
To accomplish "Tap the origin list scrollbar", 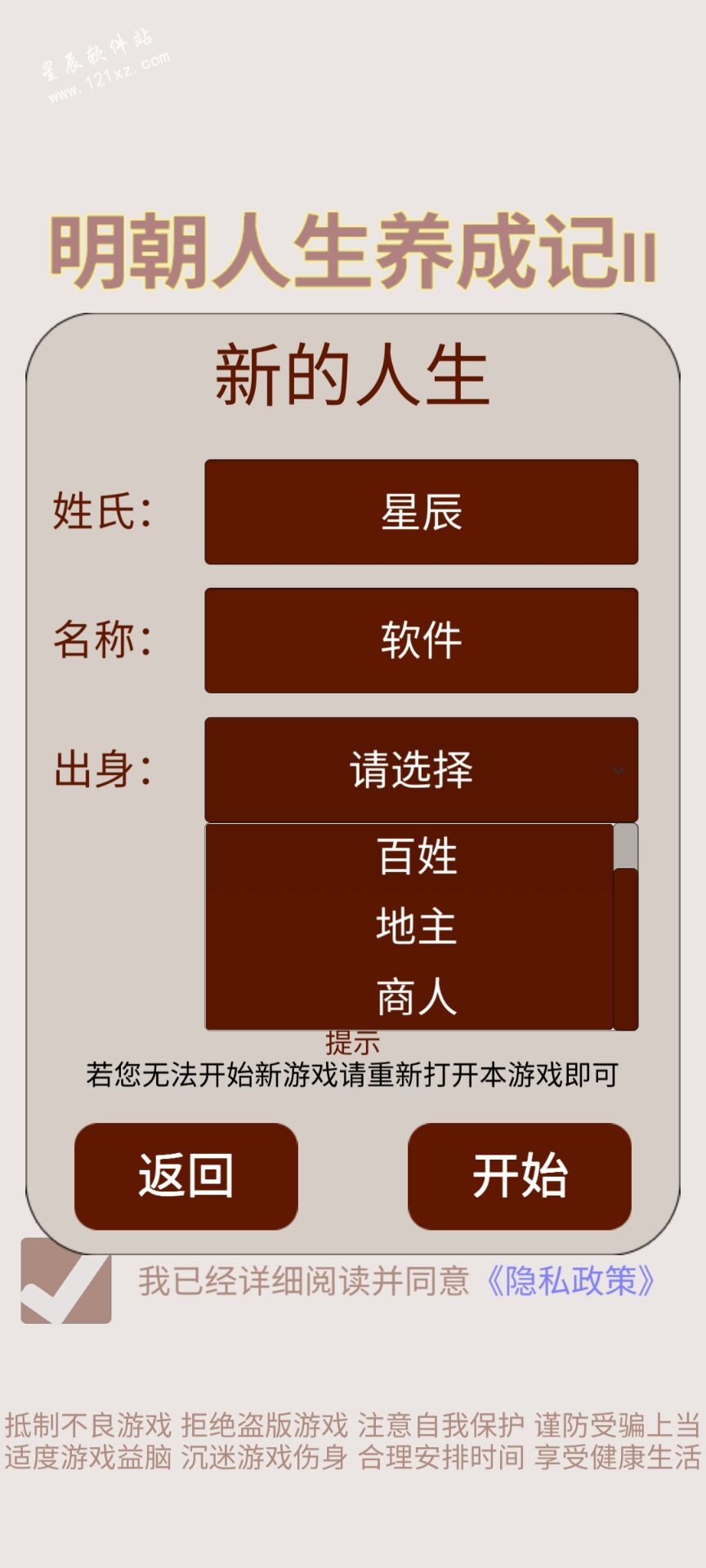I will pyautogui.click(x=626, y=927).
